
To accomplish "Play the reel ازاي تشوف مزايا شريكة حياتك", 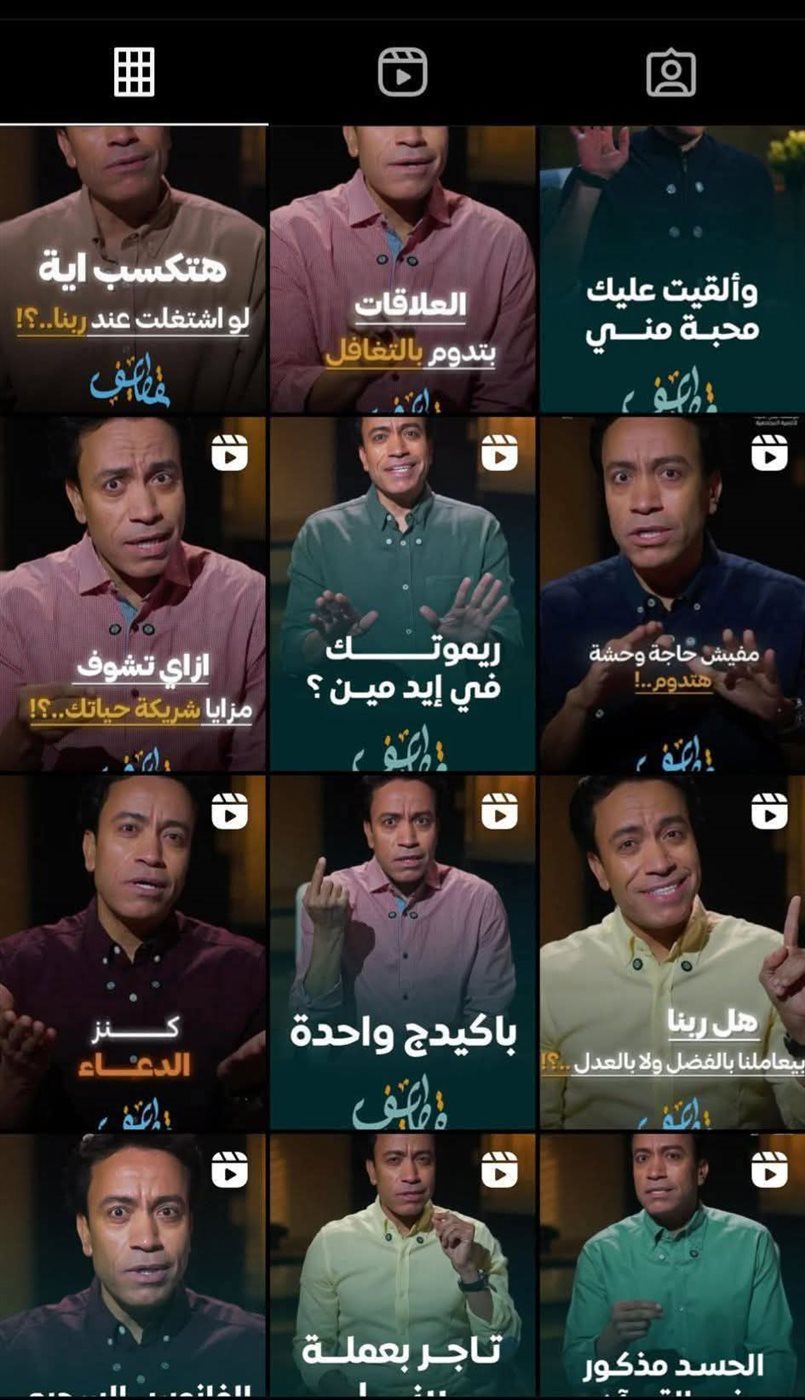I will click(x=133, y=593).
